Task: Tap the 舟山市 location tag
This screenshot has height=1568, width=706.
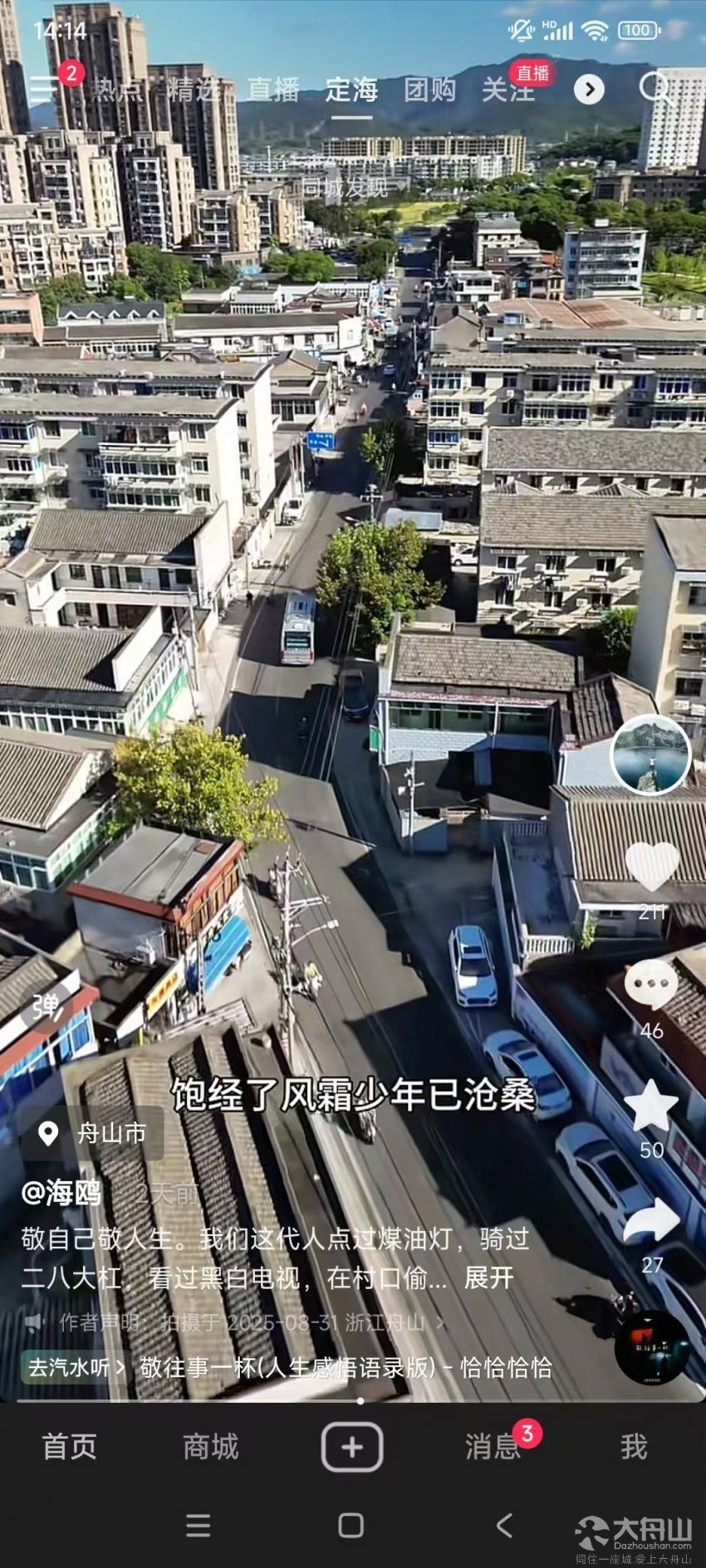Action: coord(93,1133)
